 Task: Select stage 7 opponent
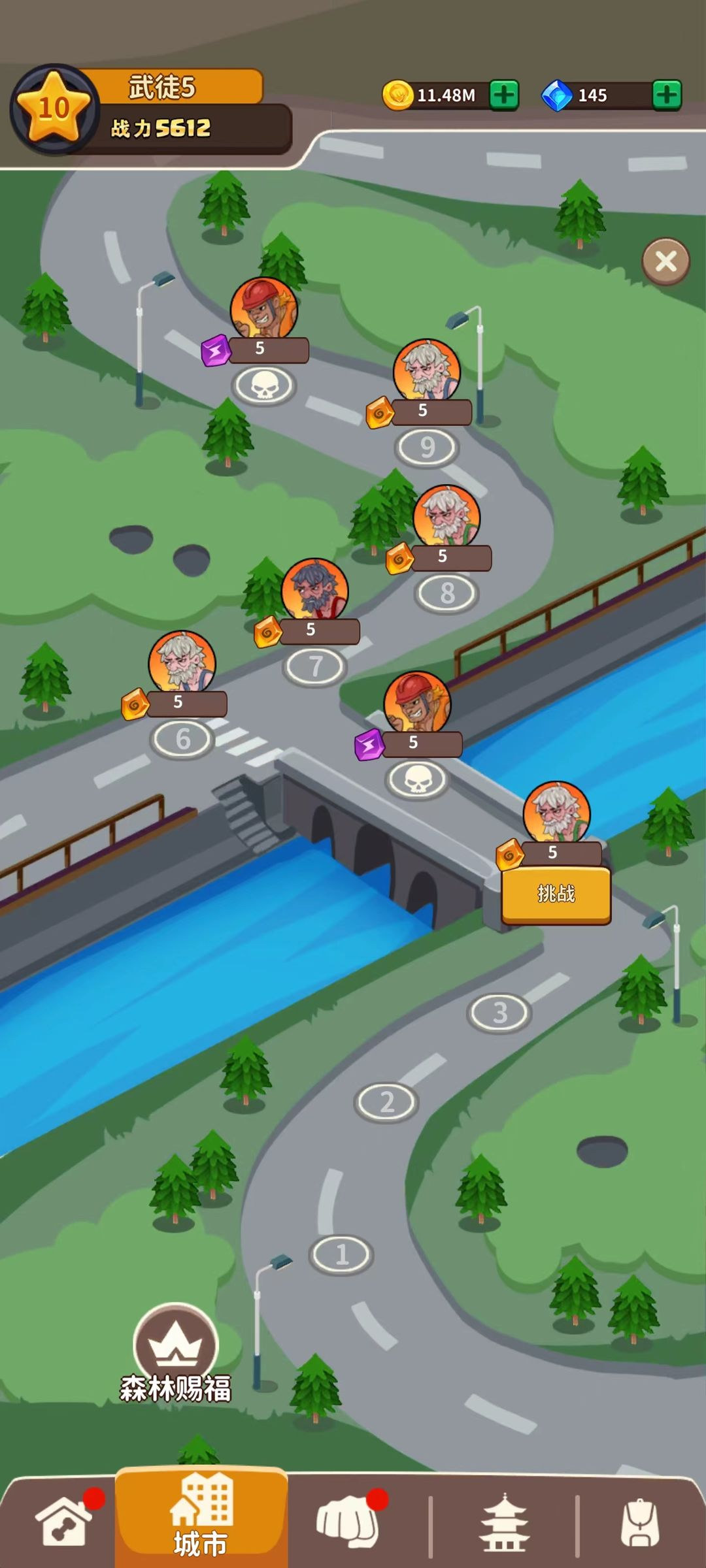pos(314,591)
